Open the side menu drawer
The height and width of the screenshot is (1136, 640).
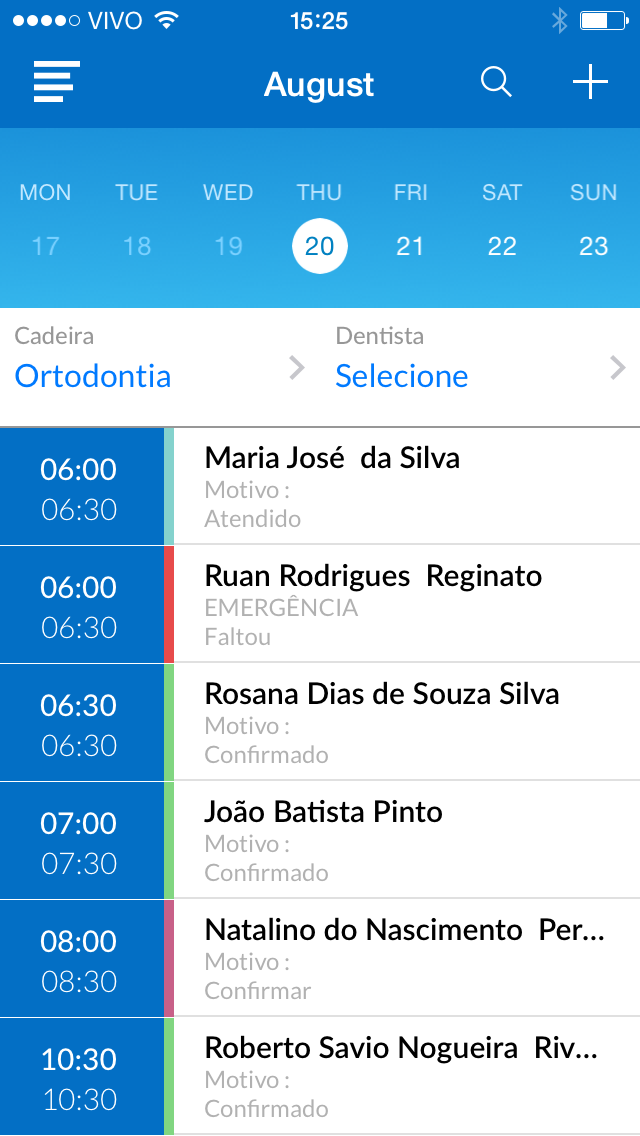click(x=57, y=82)
